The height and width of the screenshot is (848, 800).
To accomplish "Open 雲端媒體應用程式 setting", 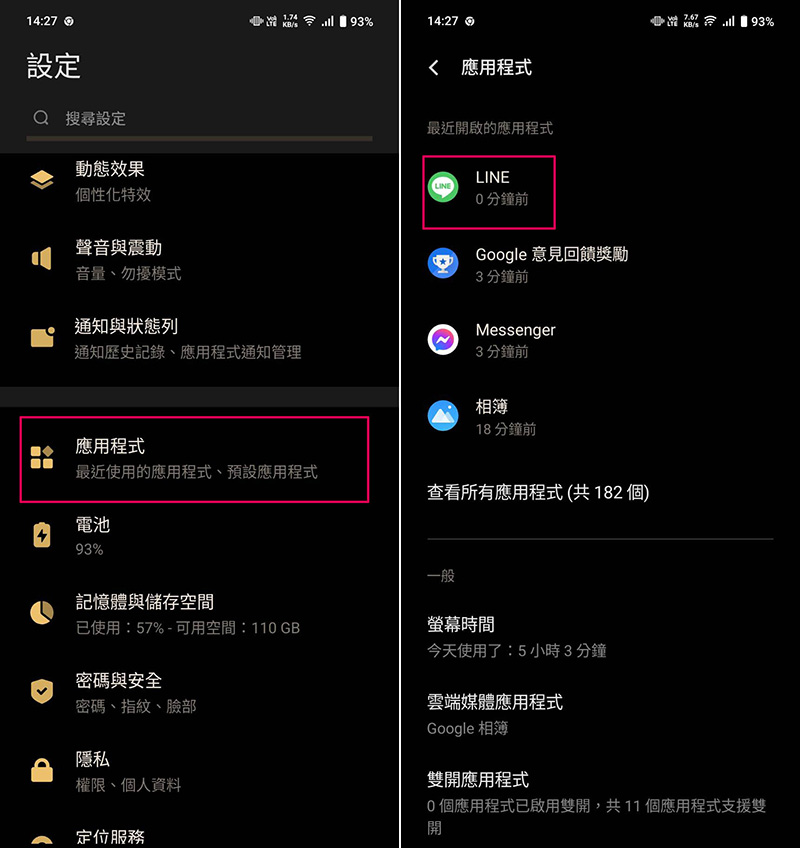I will coord(598,714).
